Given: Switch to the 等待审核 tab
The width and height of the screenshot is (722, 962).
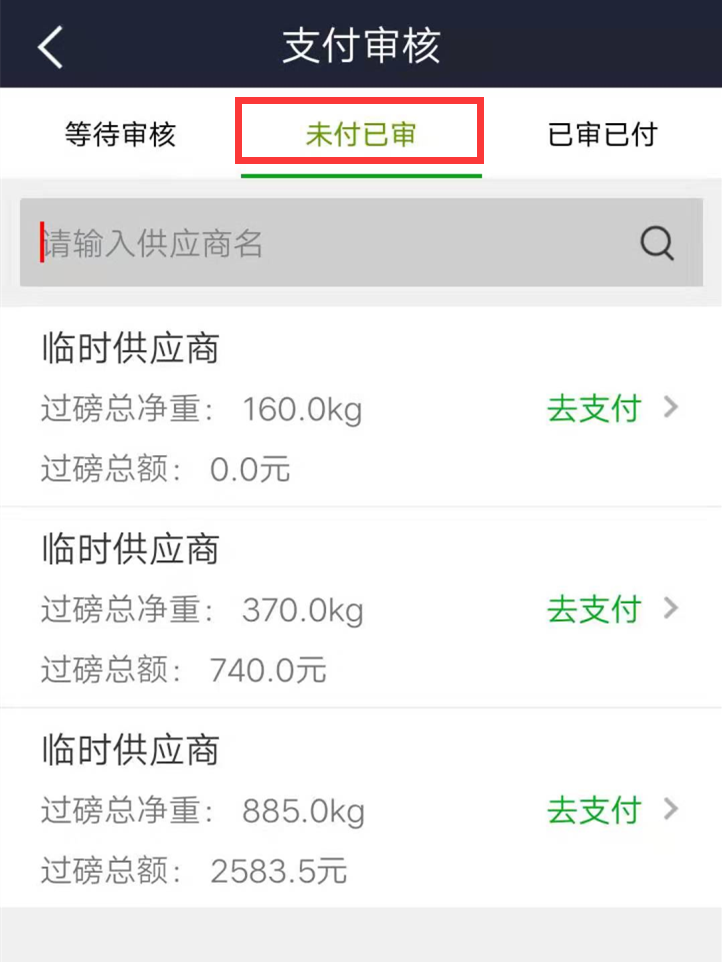Looking at the screenshot, I should (120, 135).
